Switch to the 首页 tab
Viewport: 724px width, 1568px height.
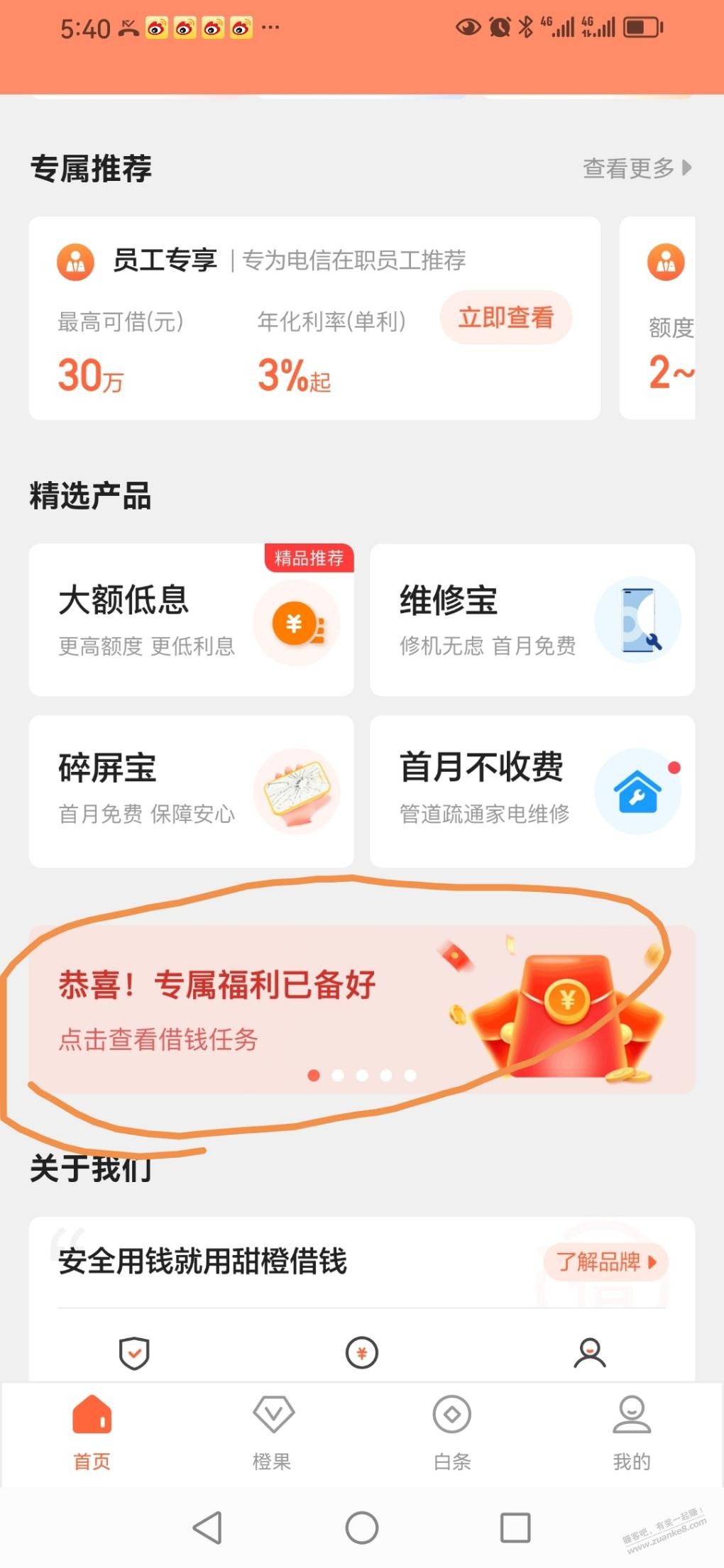coord(92,1430)
